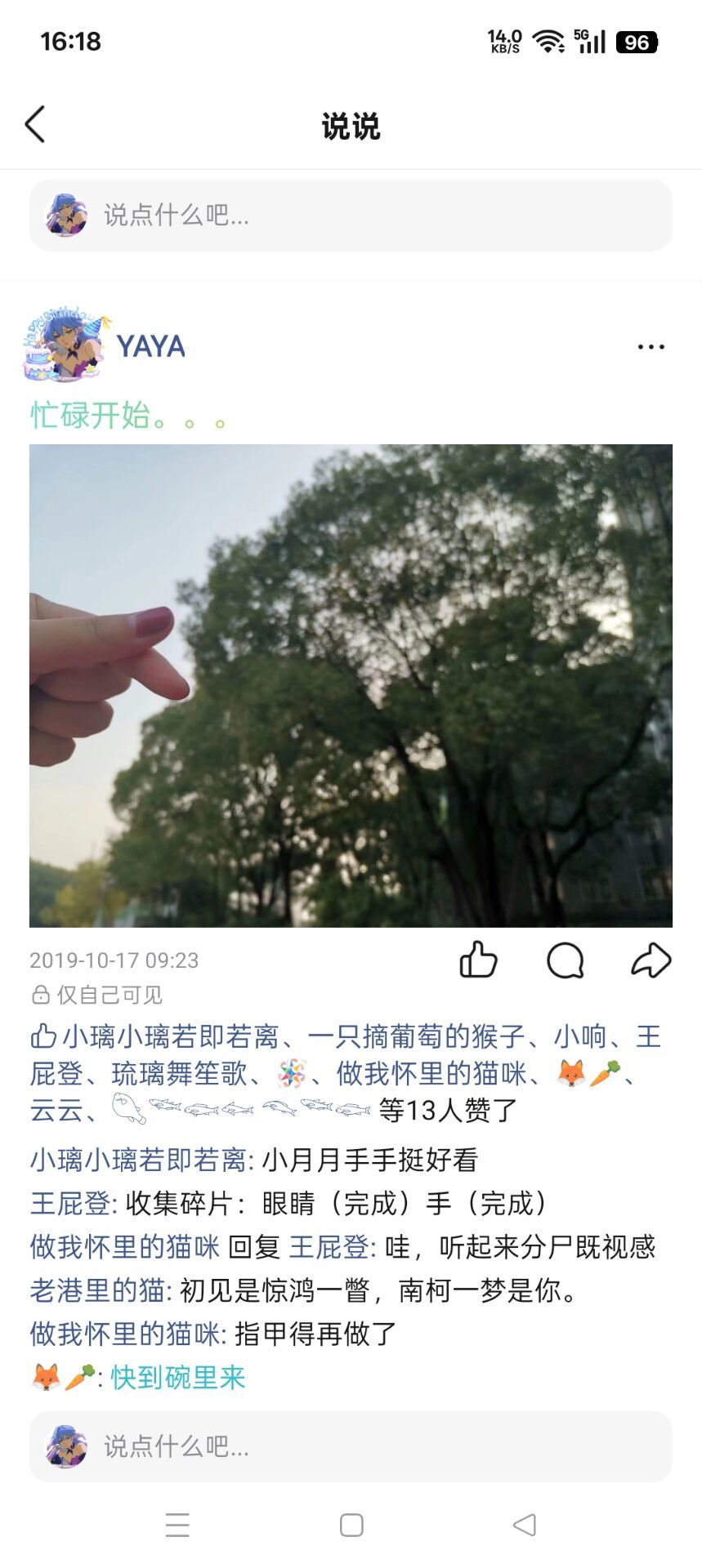This screenshot has width=702, height=1568.
Task: Open the three-dot menu on YAYA's post
Action: point(651,347)
